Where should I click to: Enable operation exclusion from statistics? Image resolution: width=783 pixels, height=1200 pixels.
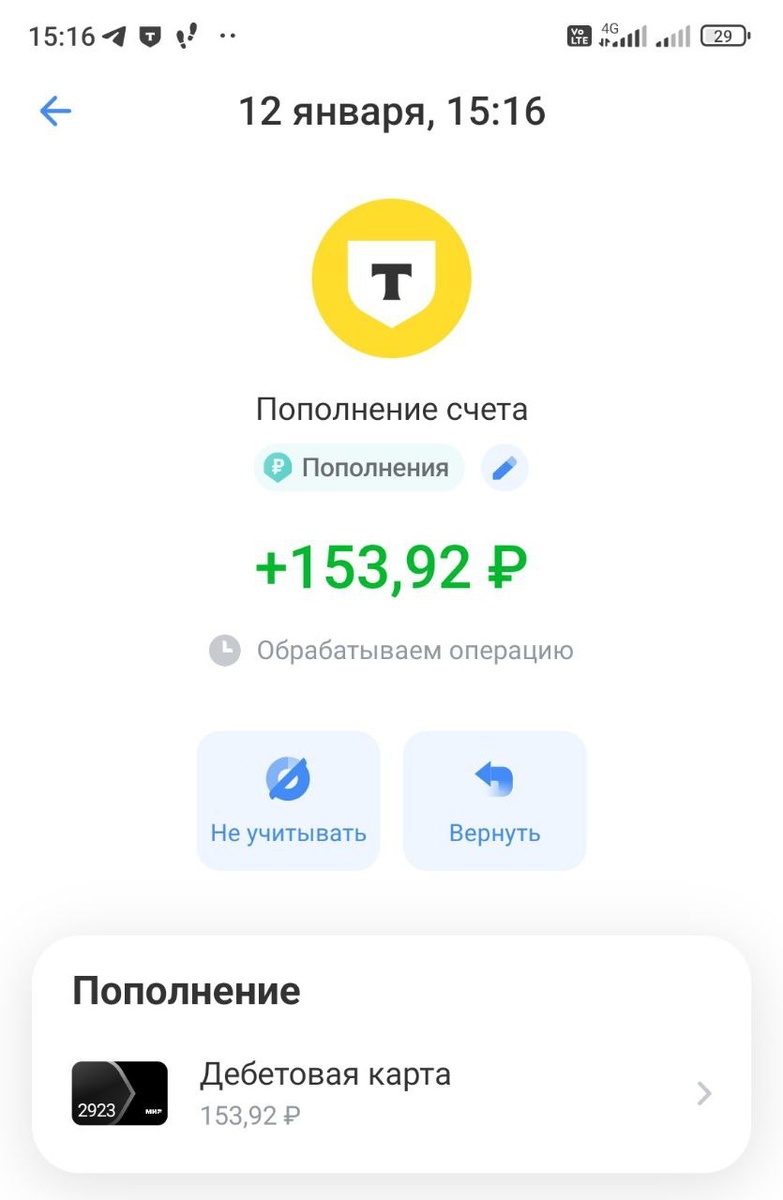point(288,800)
